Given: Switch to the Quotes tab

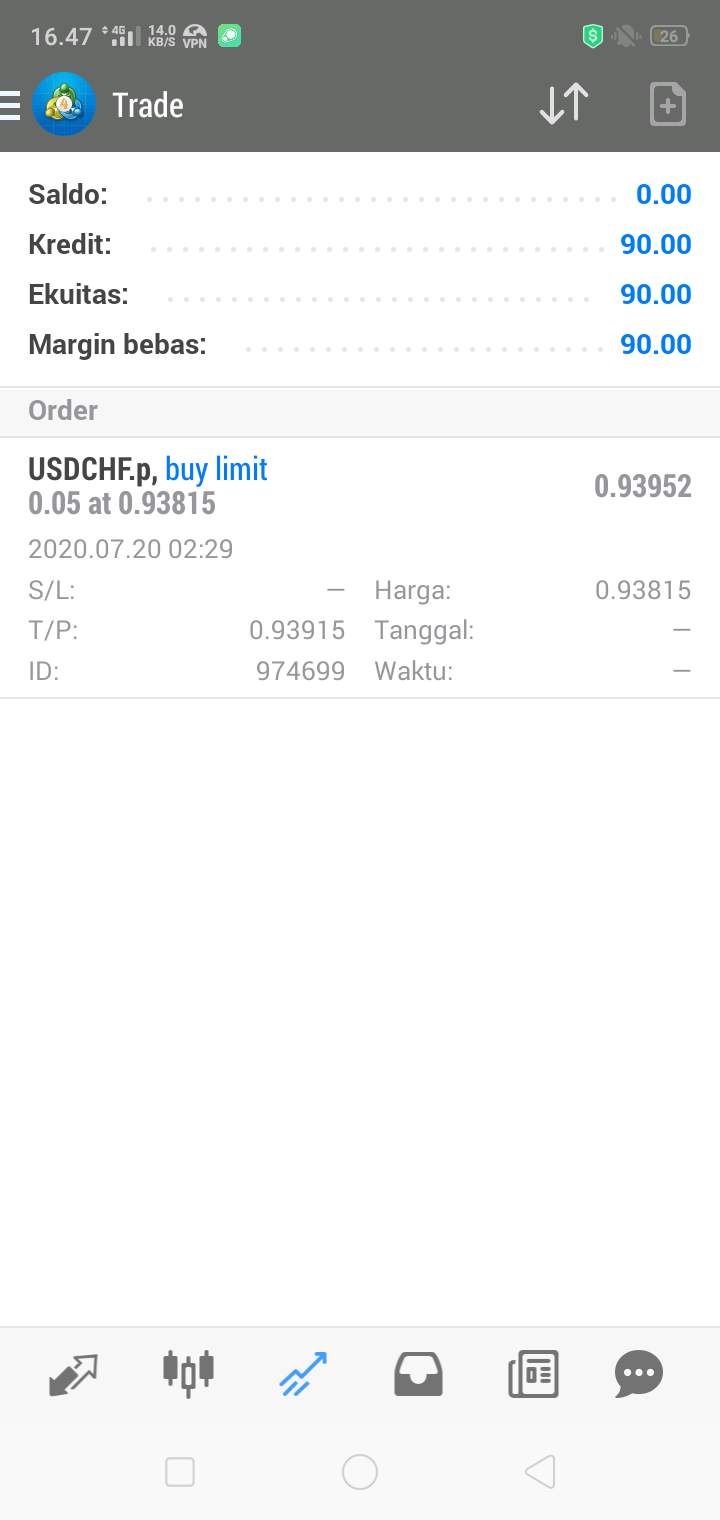Looking at the screenshot, I should [x=74, y=1374].
